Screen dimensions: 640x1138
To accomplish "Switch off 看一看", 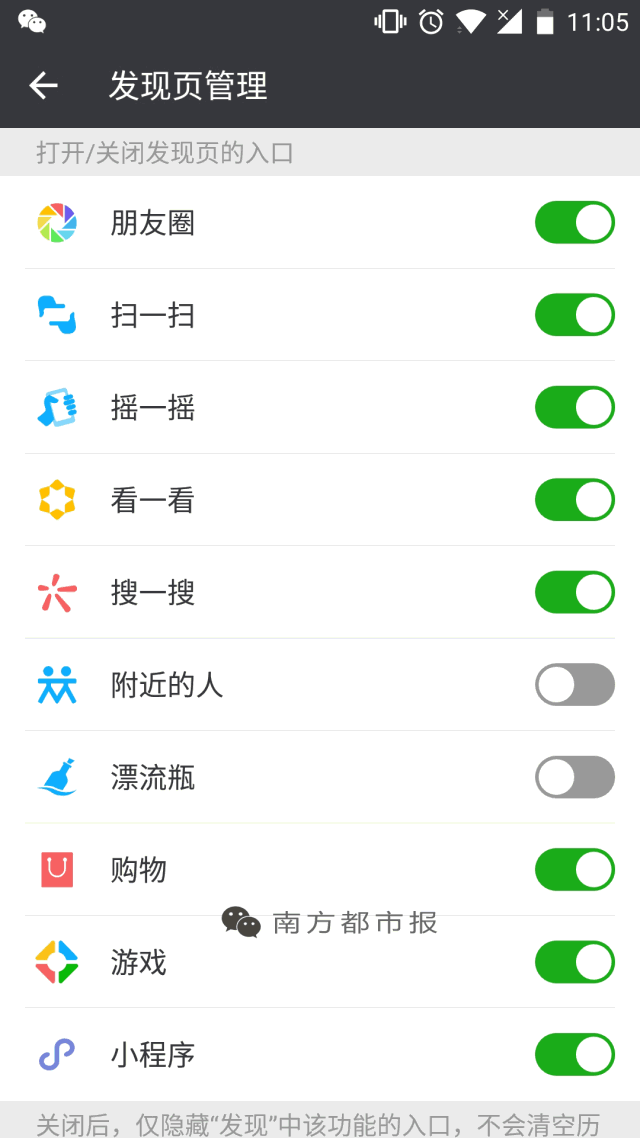I will click(x=575, y=499).
